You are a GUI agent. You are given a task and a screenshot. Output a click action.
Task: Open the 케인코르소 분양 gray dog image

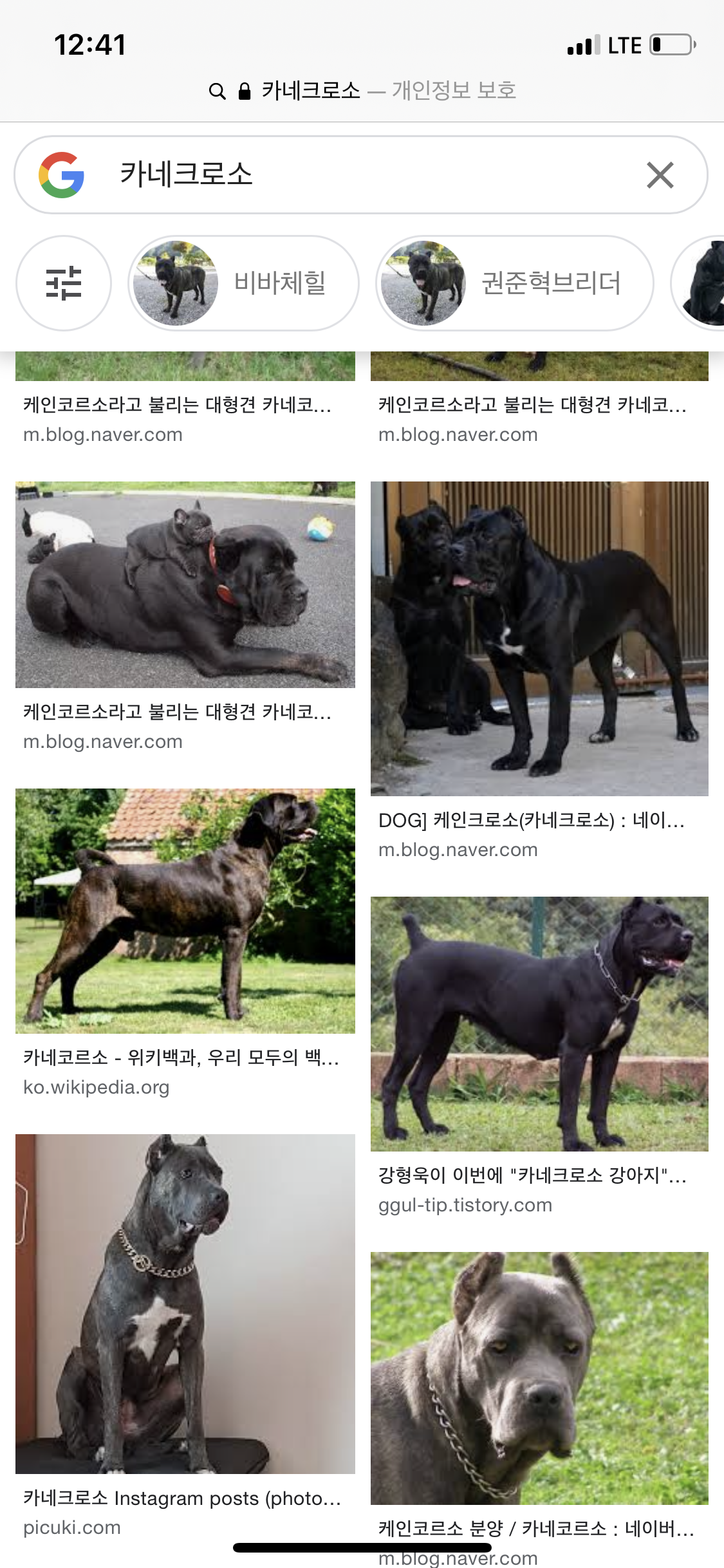point(539,1377)
